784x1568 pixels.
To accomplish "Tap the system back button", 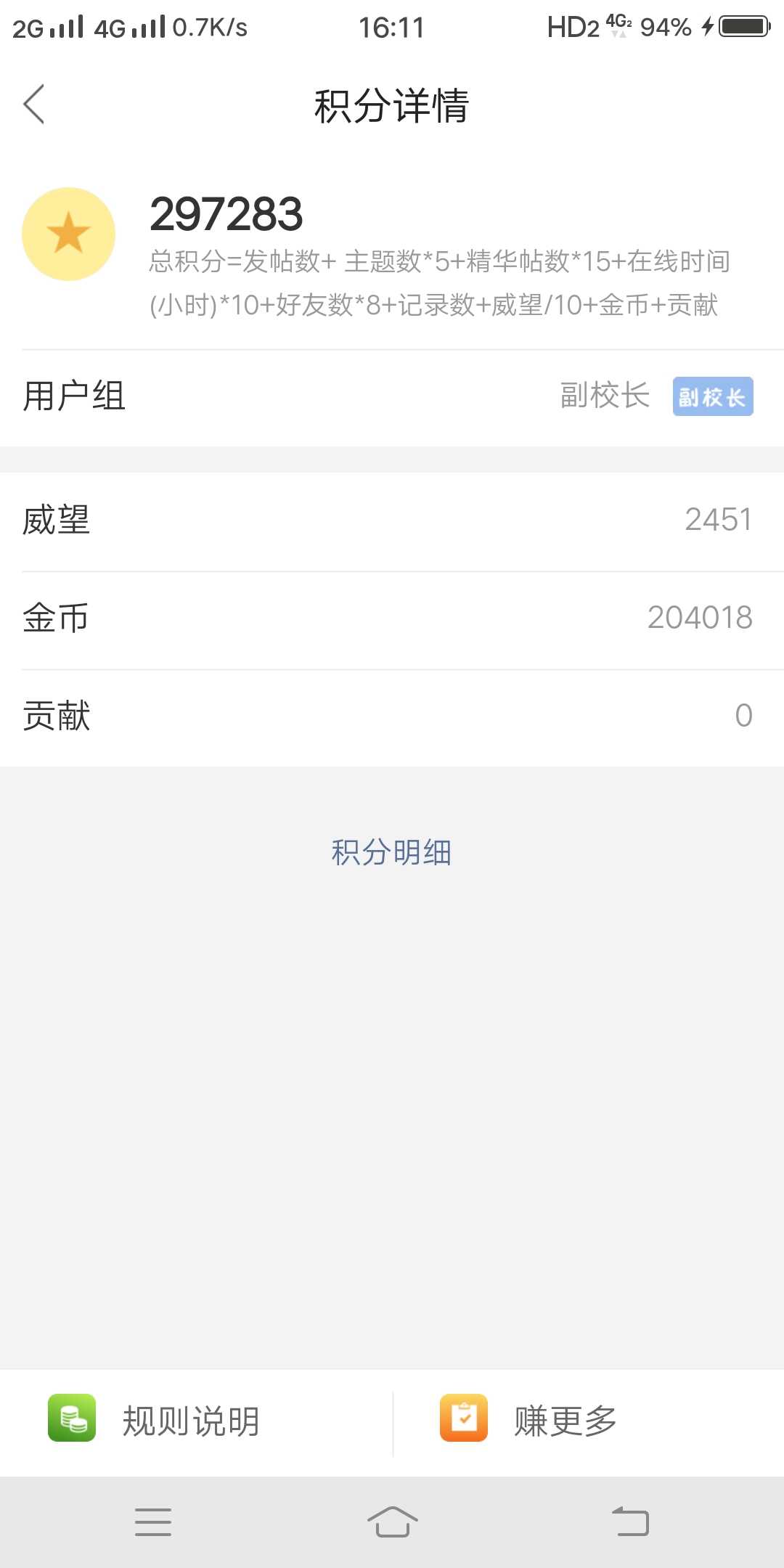I will 630,1522.
